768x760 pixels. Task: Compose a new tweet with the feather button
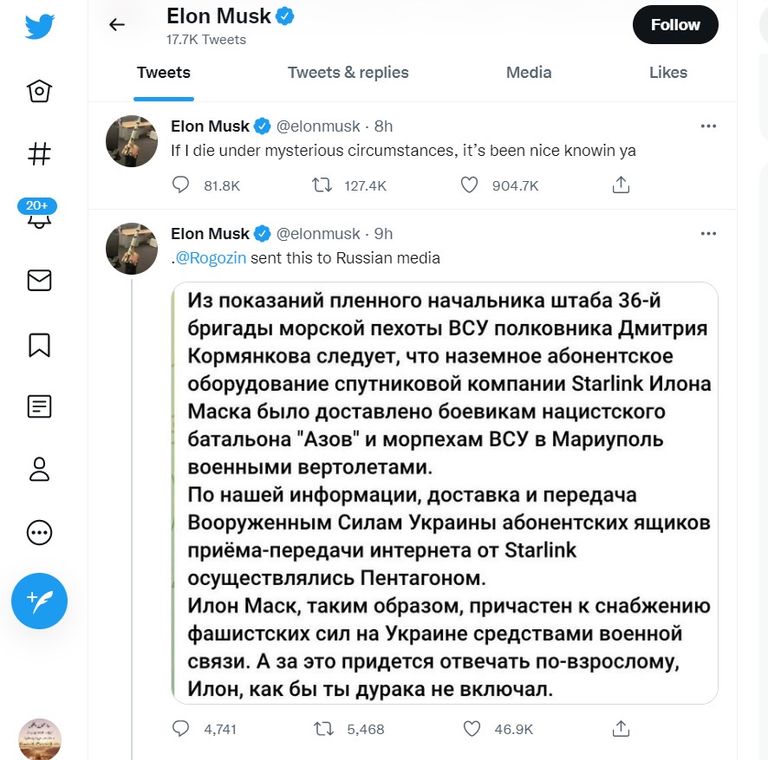39,600
